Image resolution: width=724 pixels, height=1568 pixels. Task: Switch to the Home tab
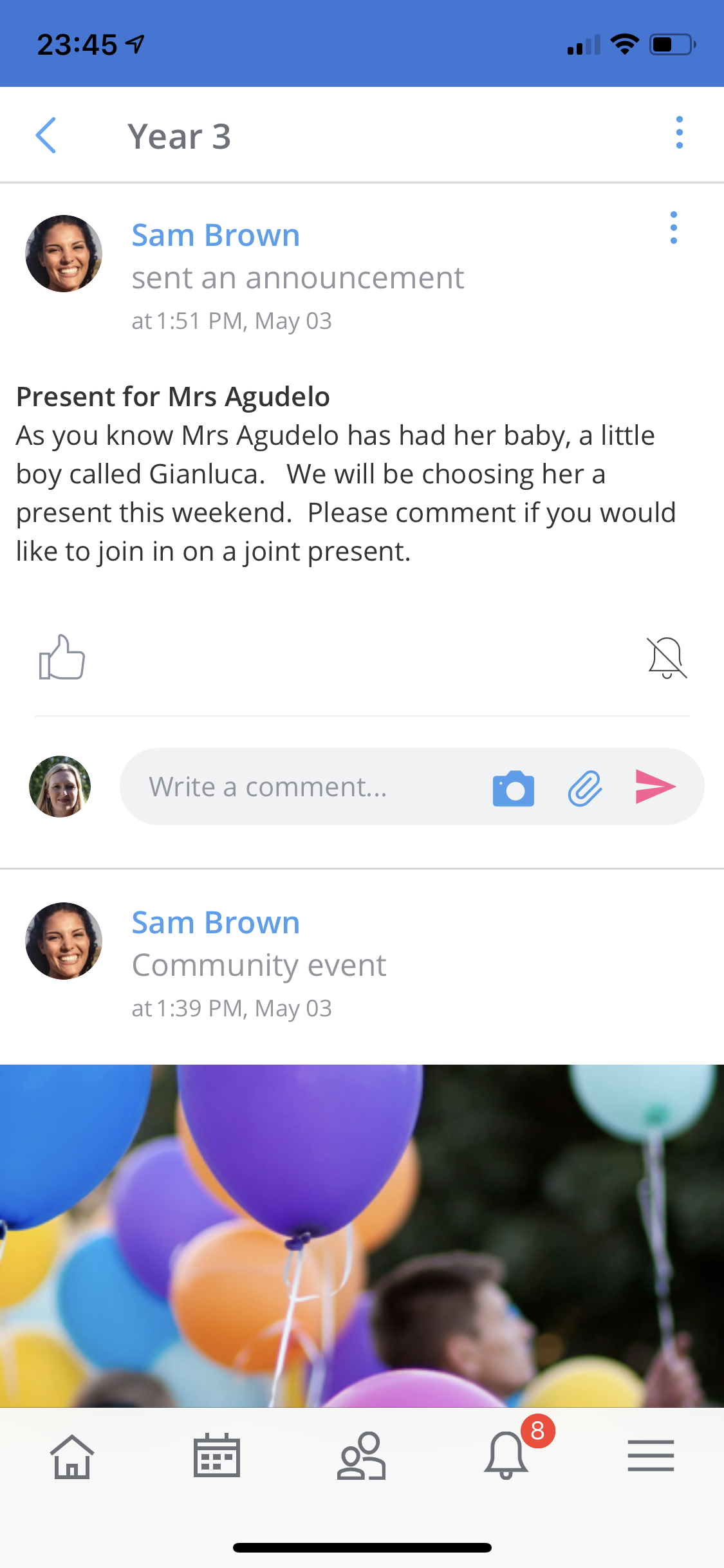(x=72, y=1456)
